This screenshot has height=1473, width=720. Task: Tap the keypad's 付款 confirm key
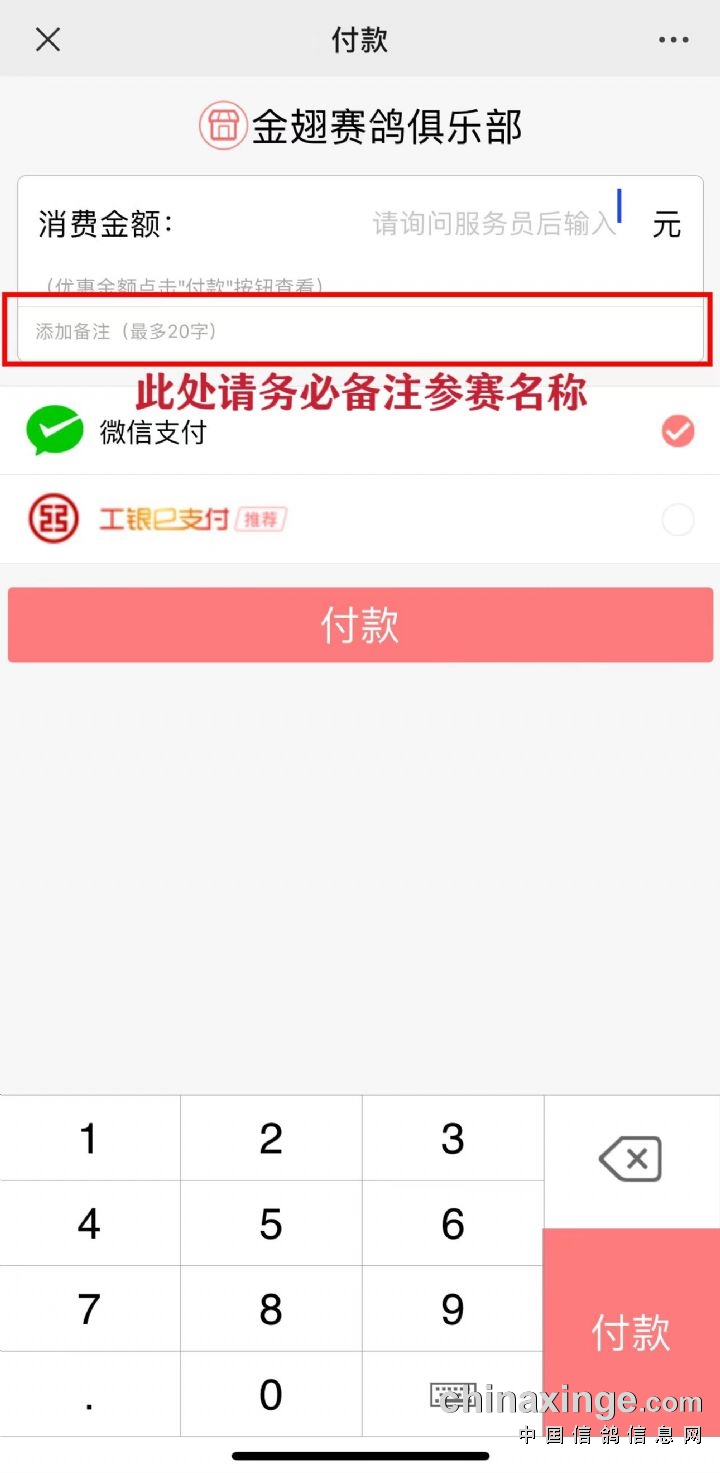[631, 1332]
